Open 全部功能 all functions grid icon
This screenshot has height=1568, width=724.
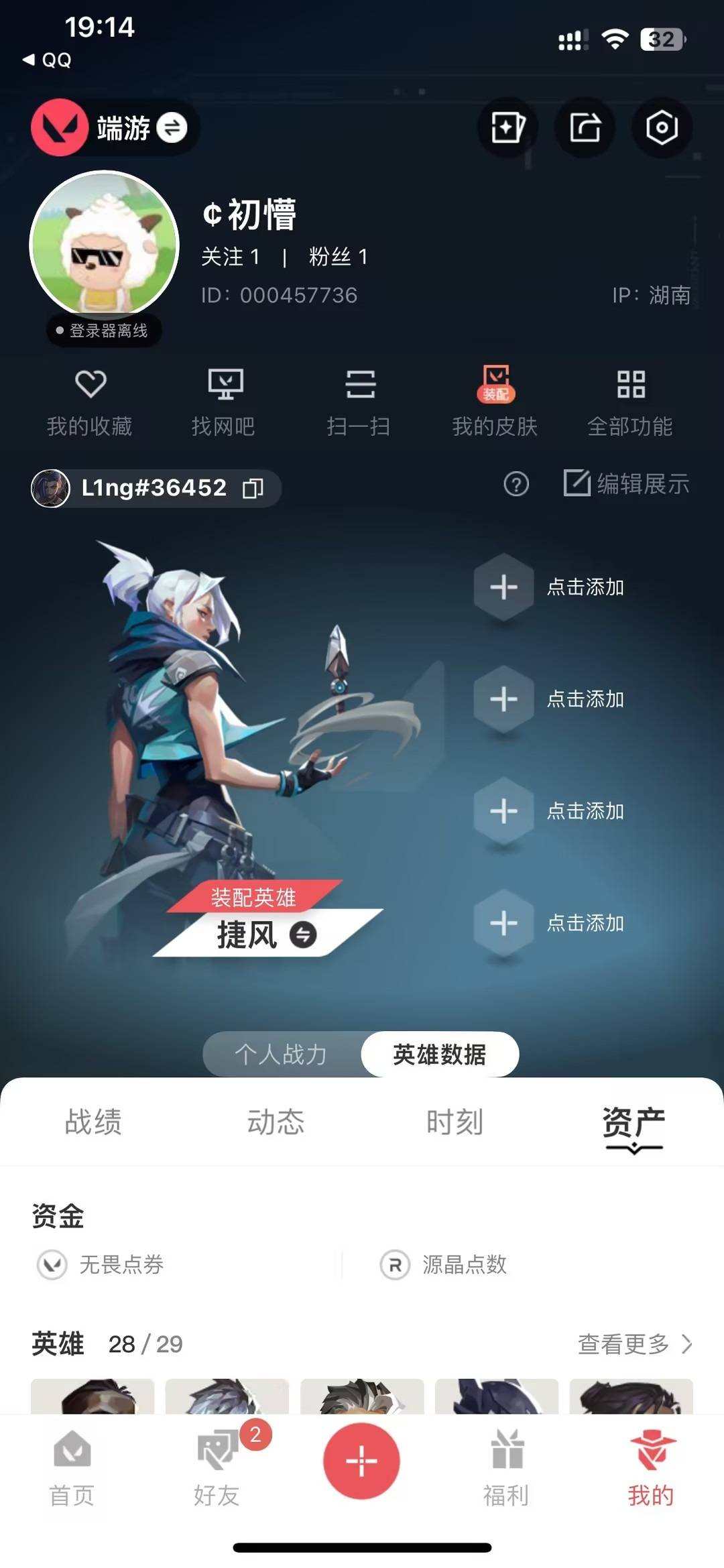[631, 400]
